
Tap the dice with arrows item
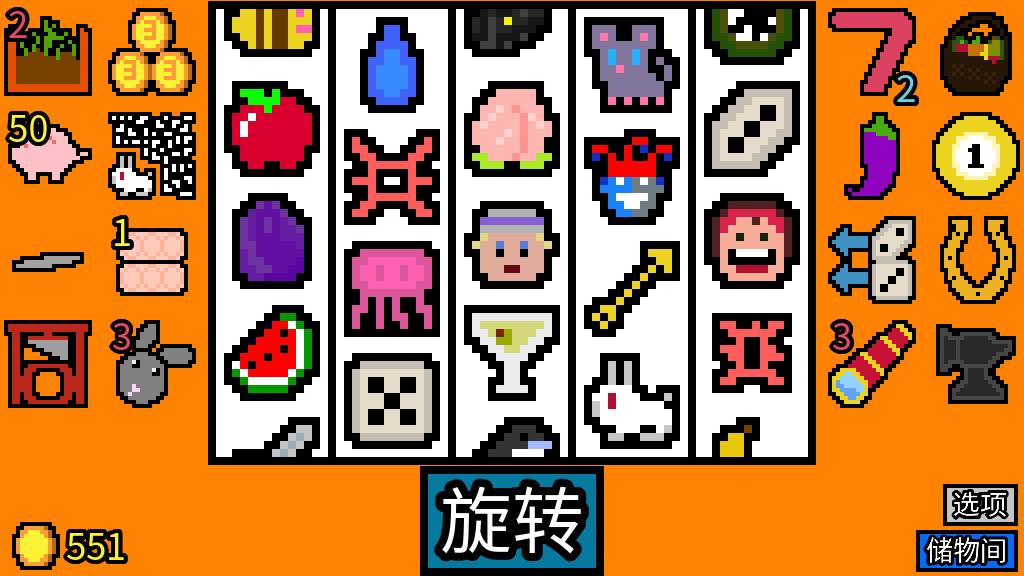[x=872, y=262]
